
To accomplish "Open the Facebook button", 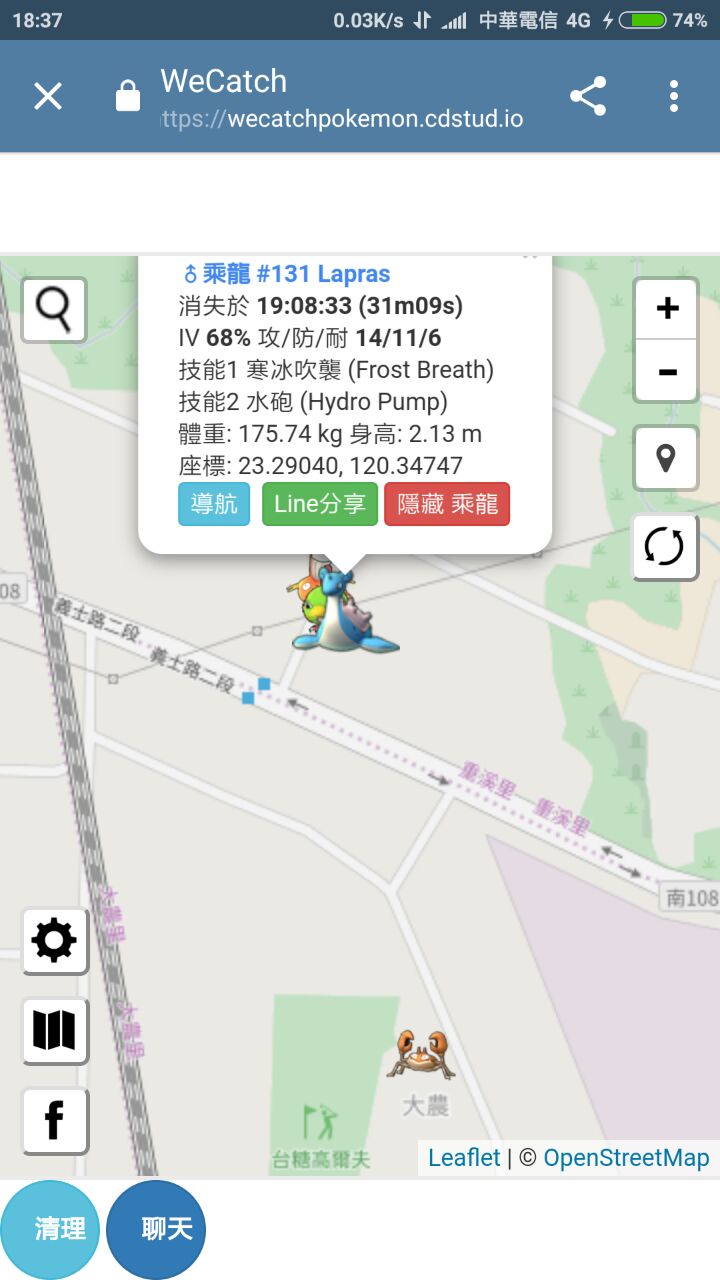I will 54,1121.
